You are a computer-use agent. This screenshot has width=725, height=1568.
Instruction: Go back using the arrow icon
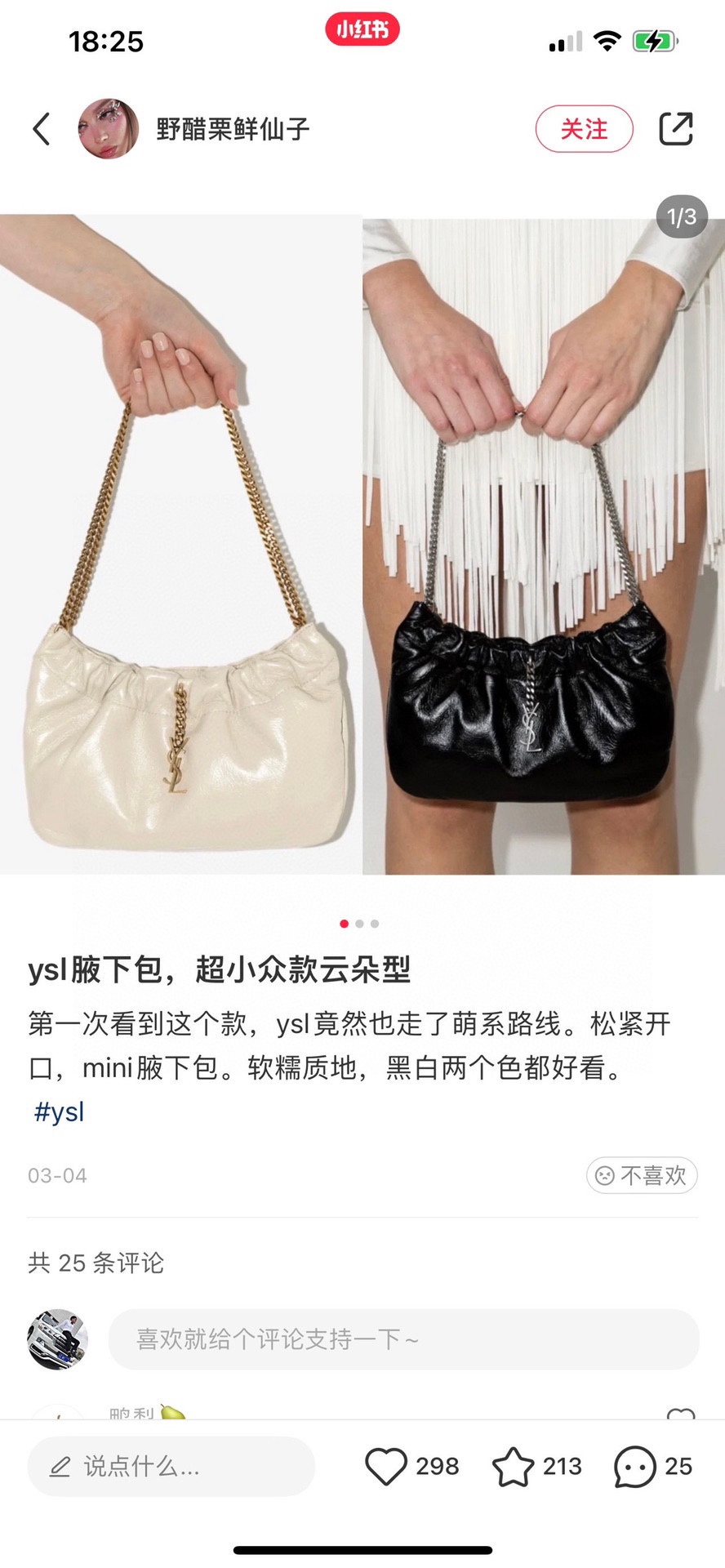pos(42,129)
